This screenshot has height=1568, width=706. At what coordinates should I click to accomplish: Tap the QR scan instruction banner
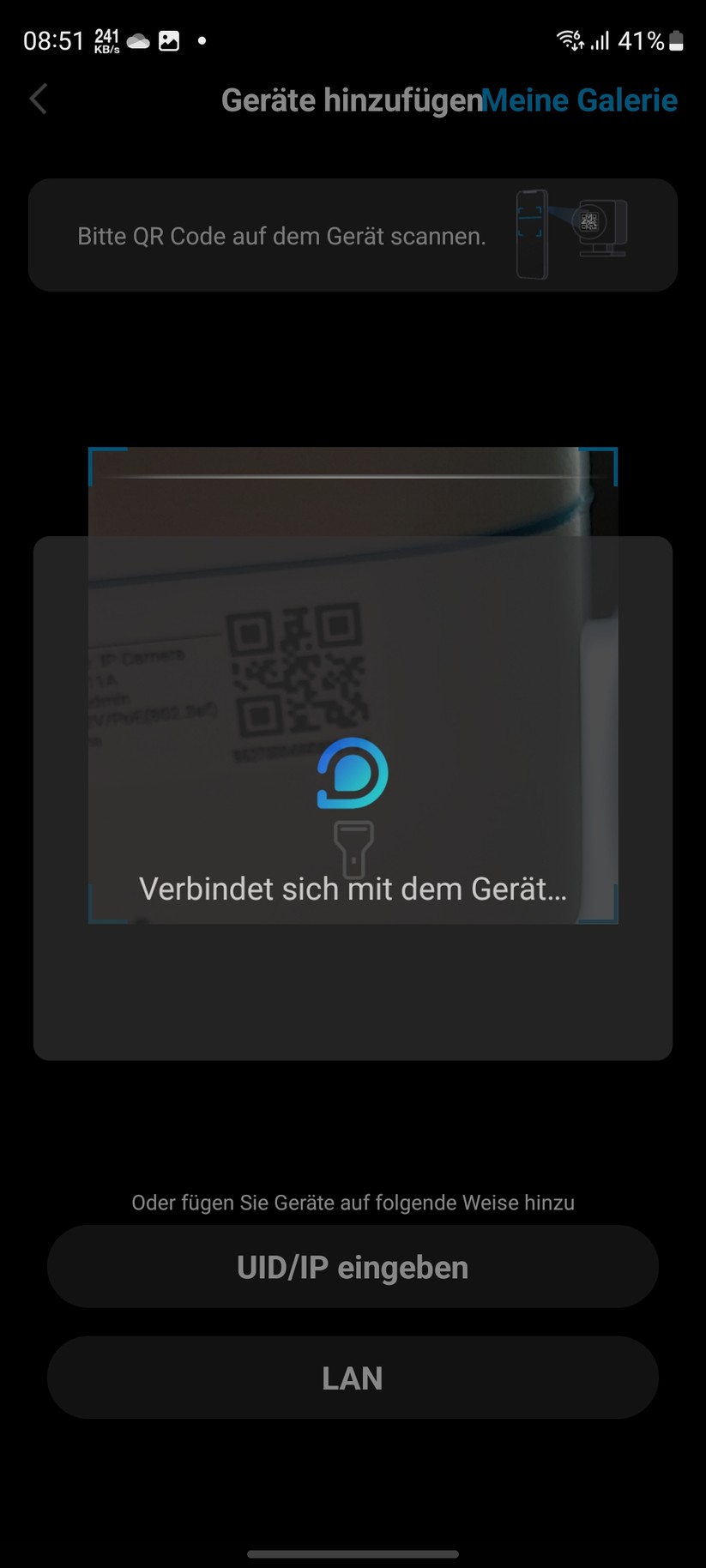click(353, 234)
